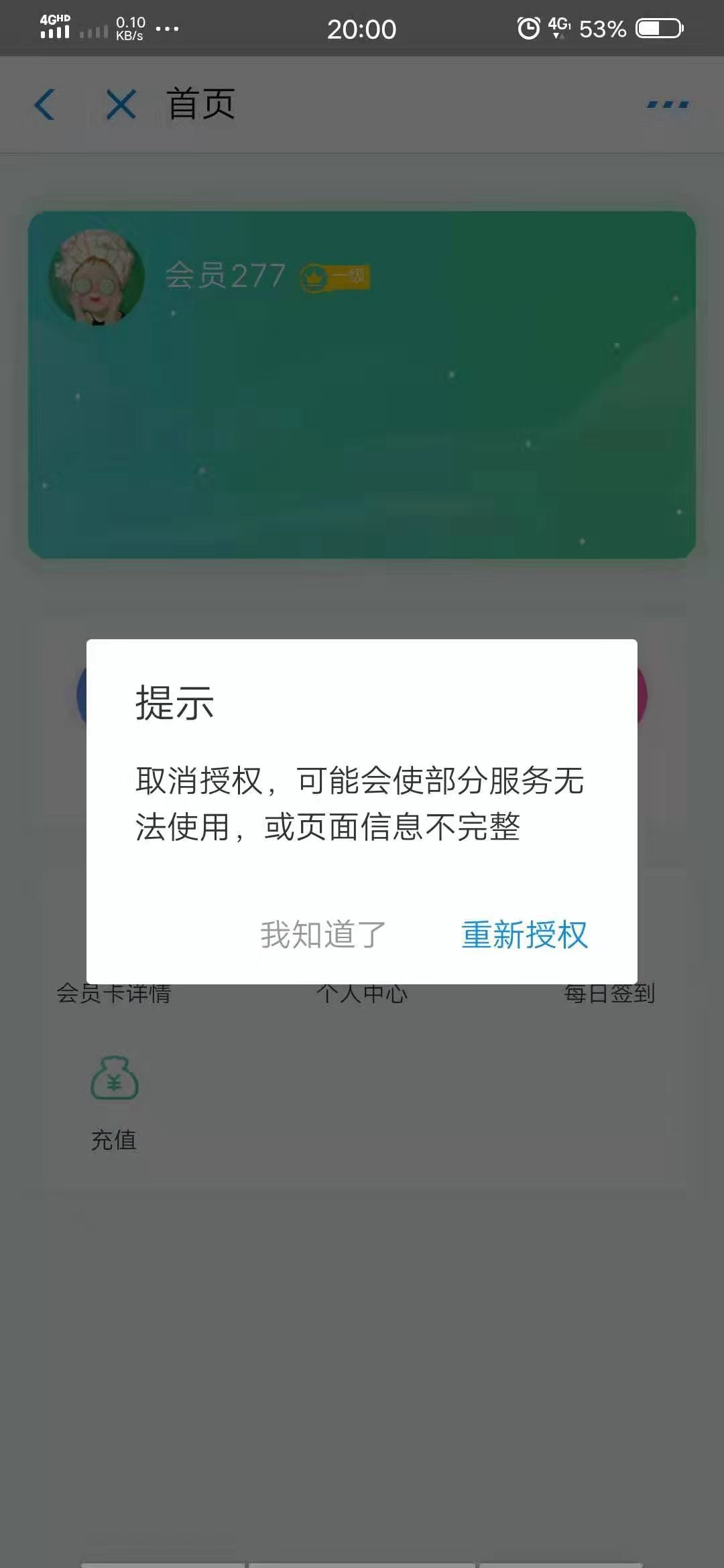Tap 我知道了 to dismiss the dialog

pos(323,934)
